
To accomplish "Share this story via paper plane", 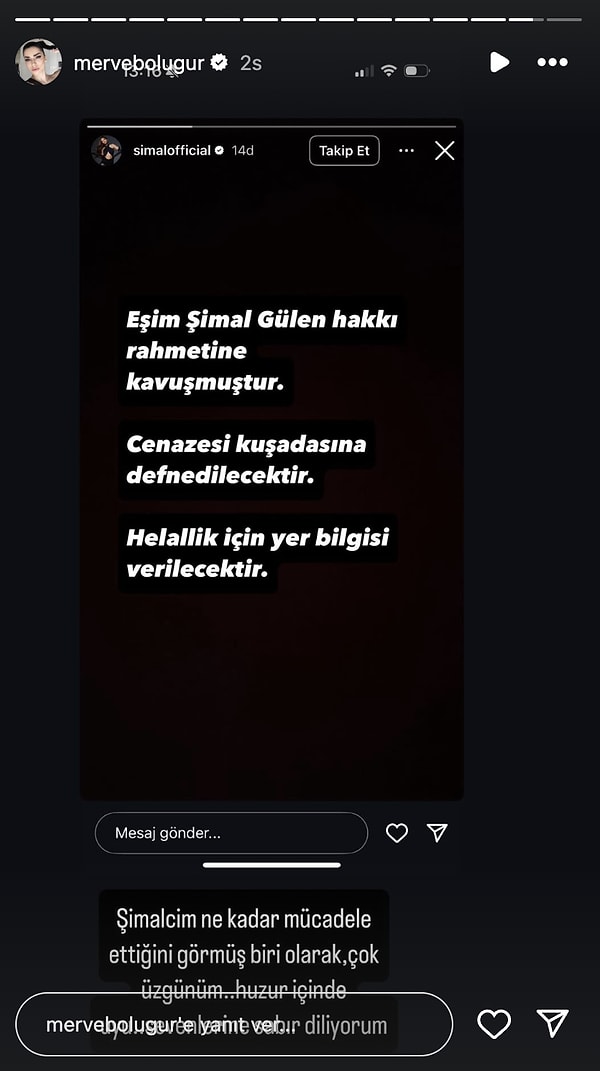I will (x=553, y=1022).
